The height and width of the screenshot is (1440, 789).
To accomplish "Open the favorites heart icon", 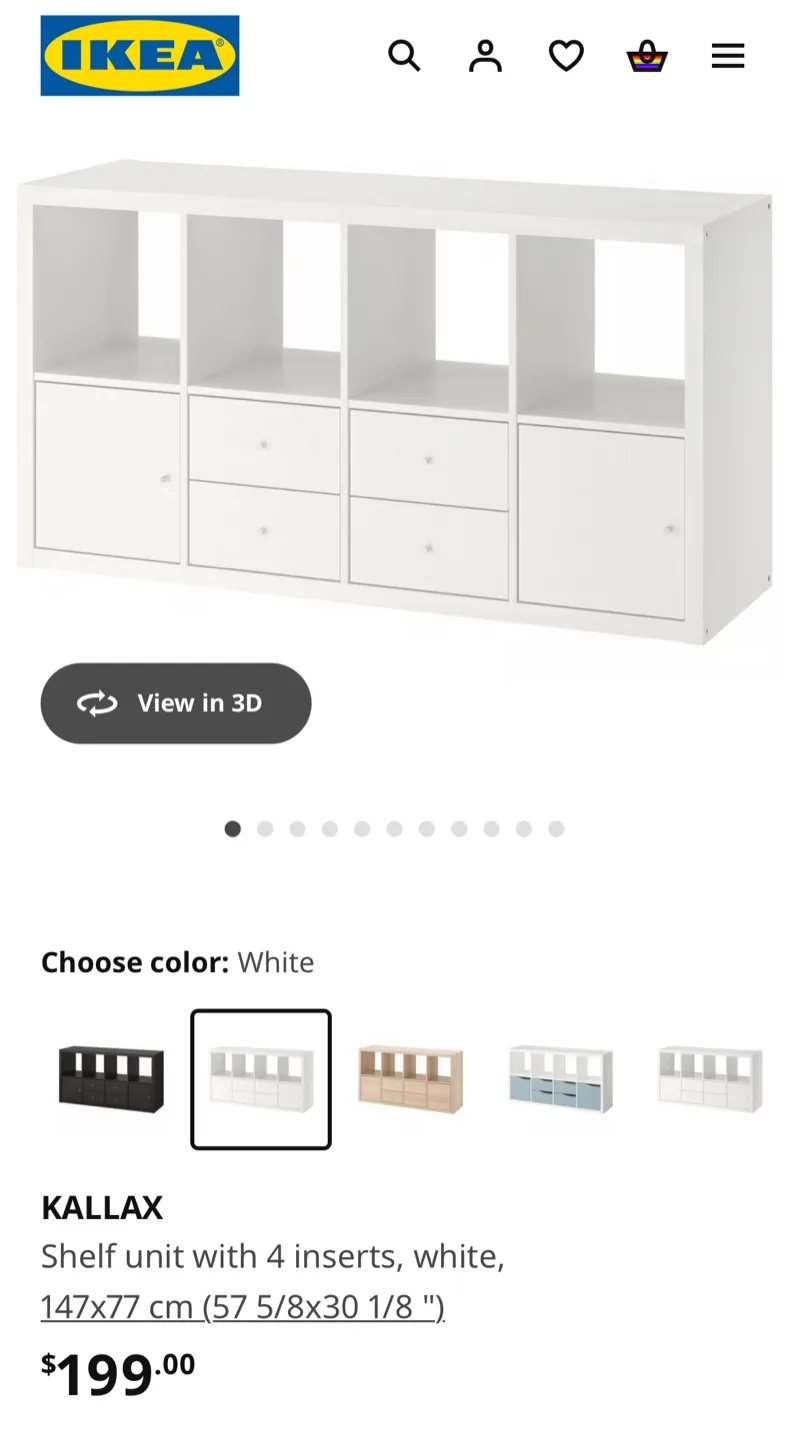I will coord(566,56).
